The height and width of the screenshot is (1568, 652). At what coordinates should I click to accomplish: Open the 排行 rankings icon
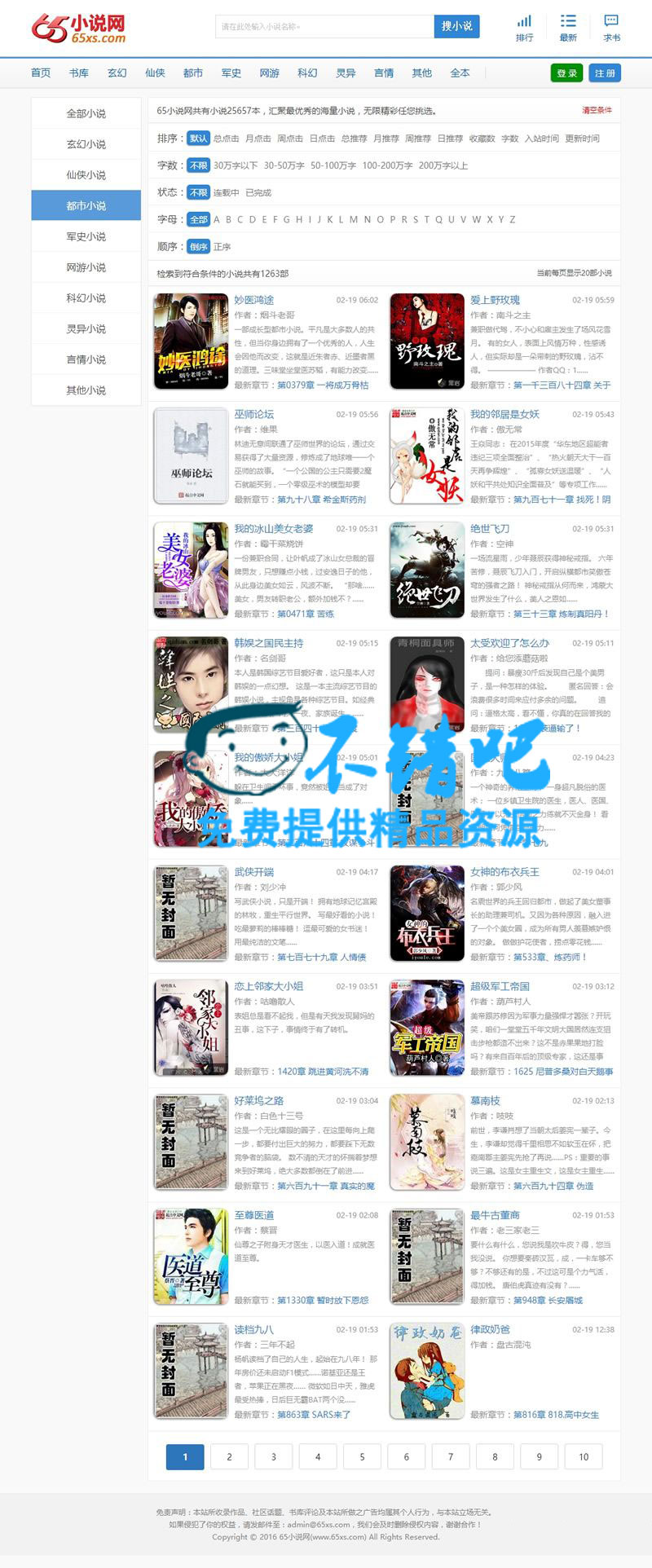(x=524, y=28)
